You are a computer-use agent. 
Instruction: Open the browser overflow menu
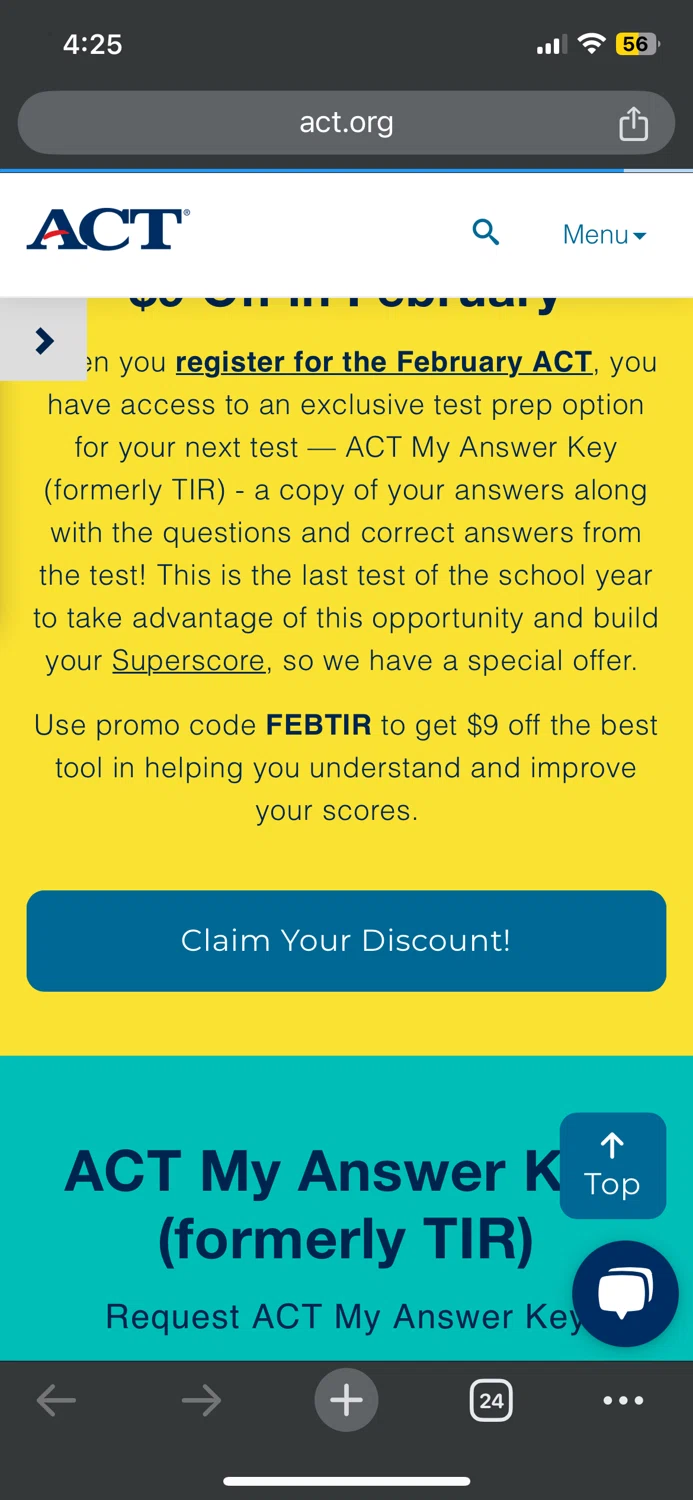pos(623,1400)
